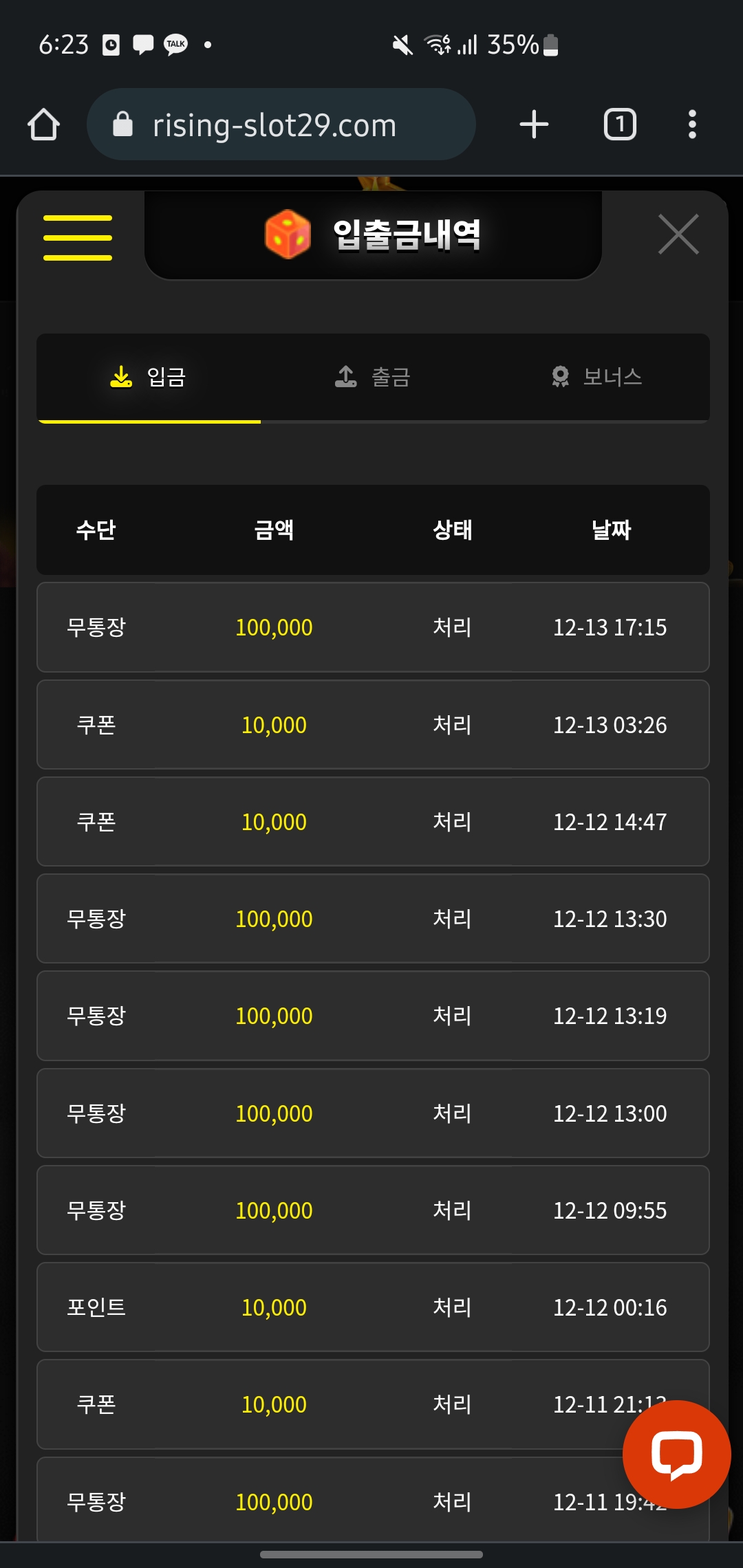Select the 입금 tab
Viewport: 743px width, 1568px height.
pyautogui.click(x=149, y=377)
